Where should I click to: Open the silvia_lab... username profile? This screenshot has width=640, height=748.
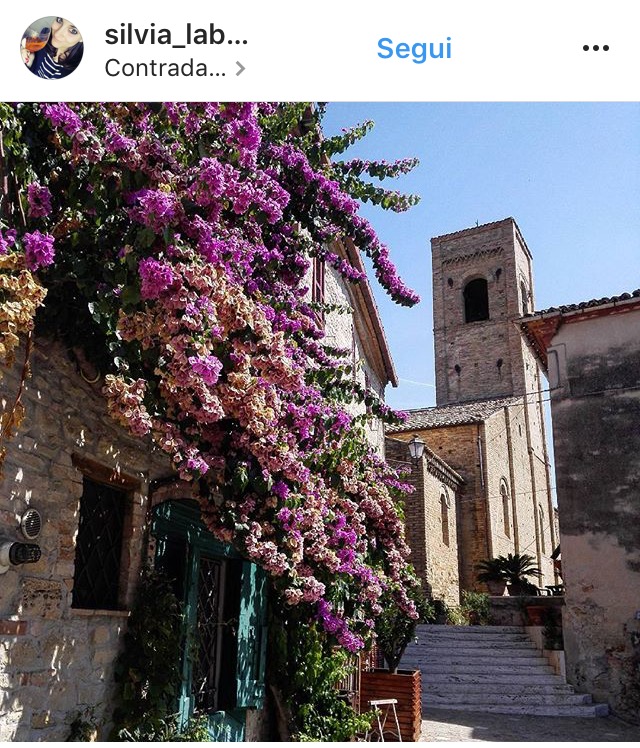click(176, 35)
